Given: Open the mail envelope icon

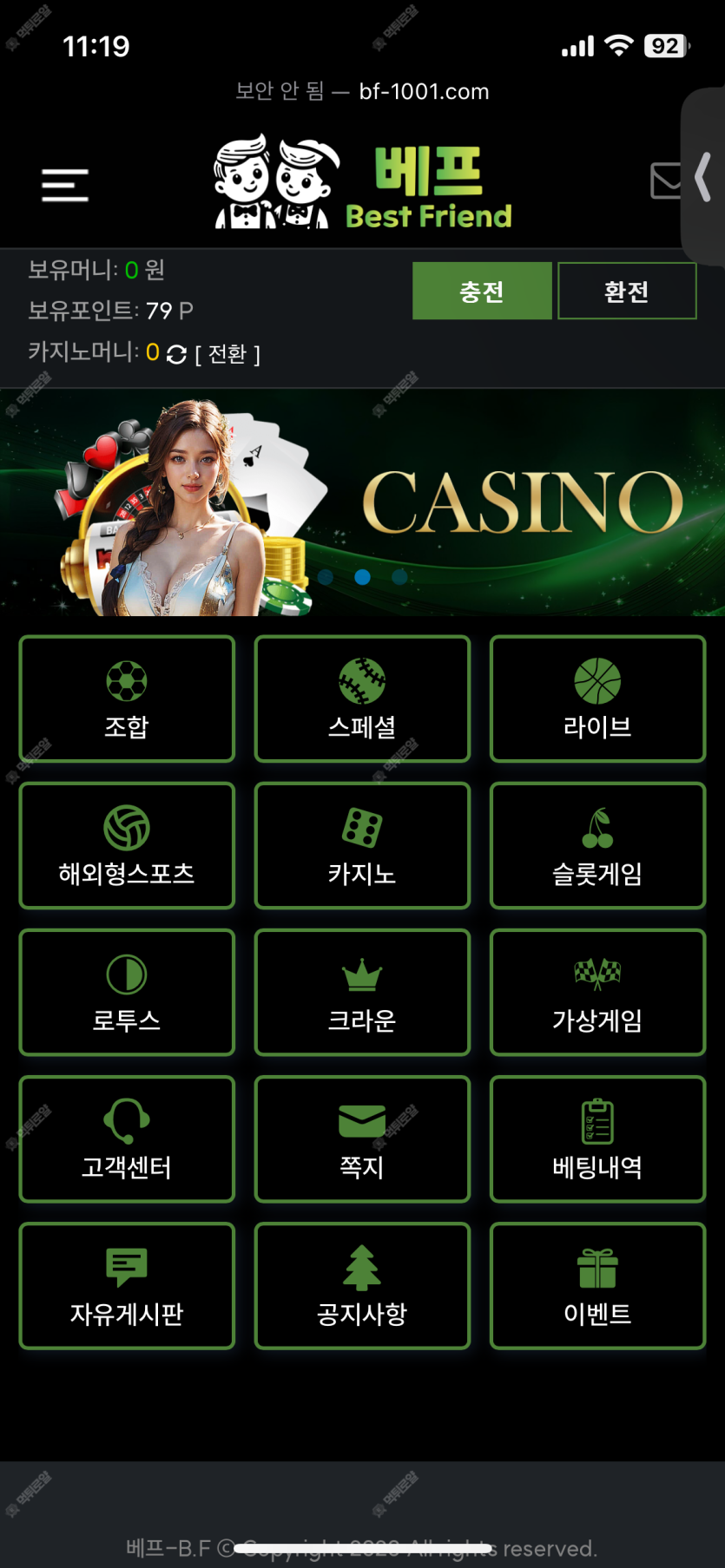Looking at the screenshot, I should (x=666, y=180).
